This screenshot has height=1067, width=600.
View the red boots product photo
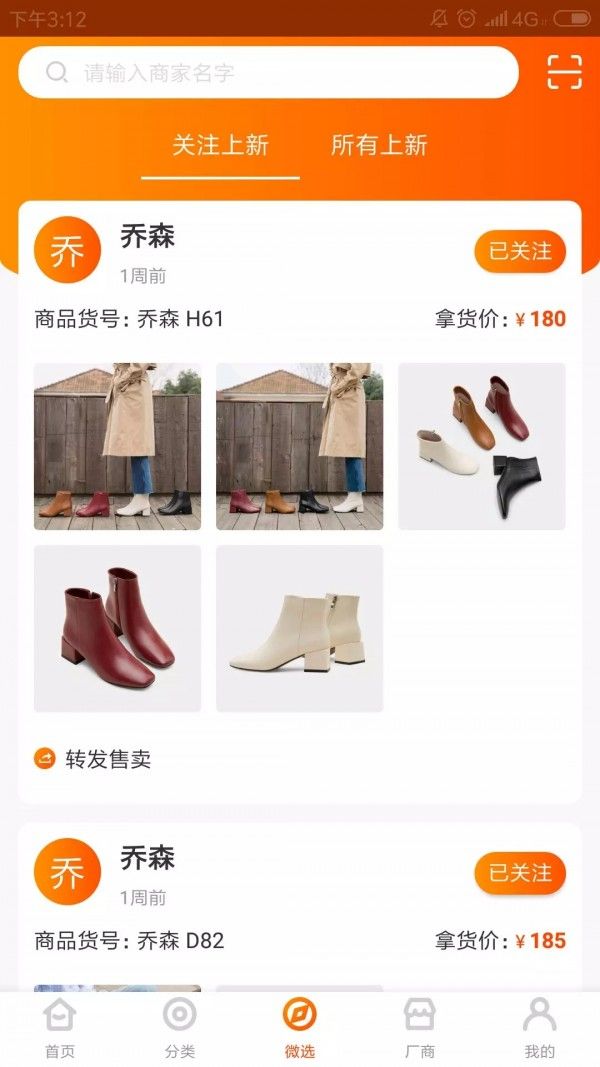point(117,628)
